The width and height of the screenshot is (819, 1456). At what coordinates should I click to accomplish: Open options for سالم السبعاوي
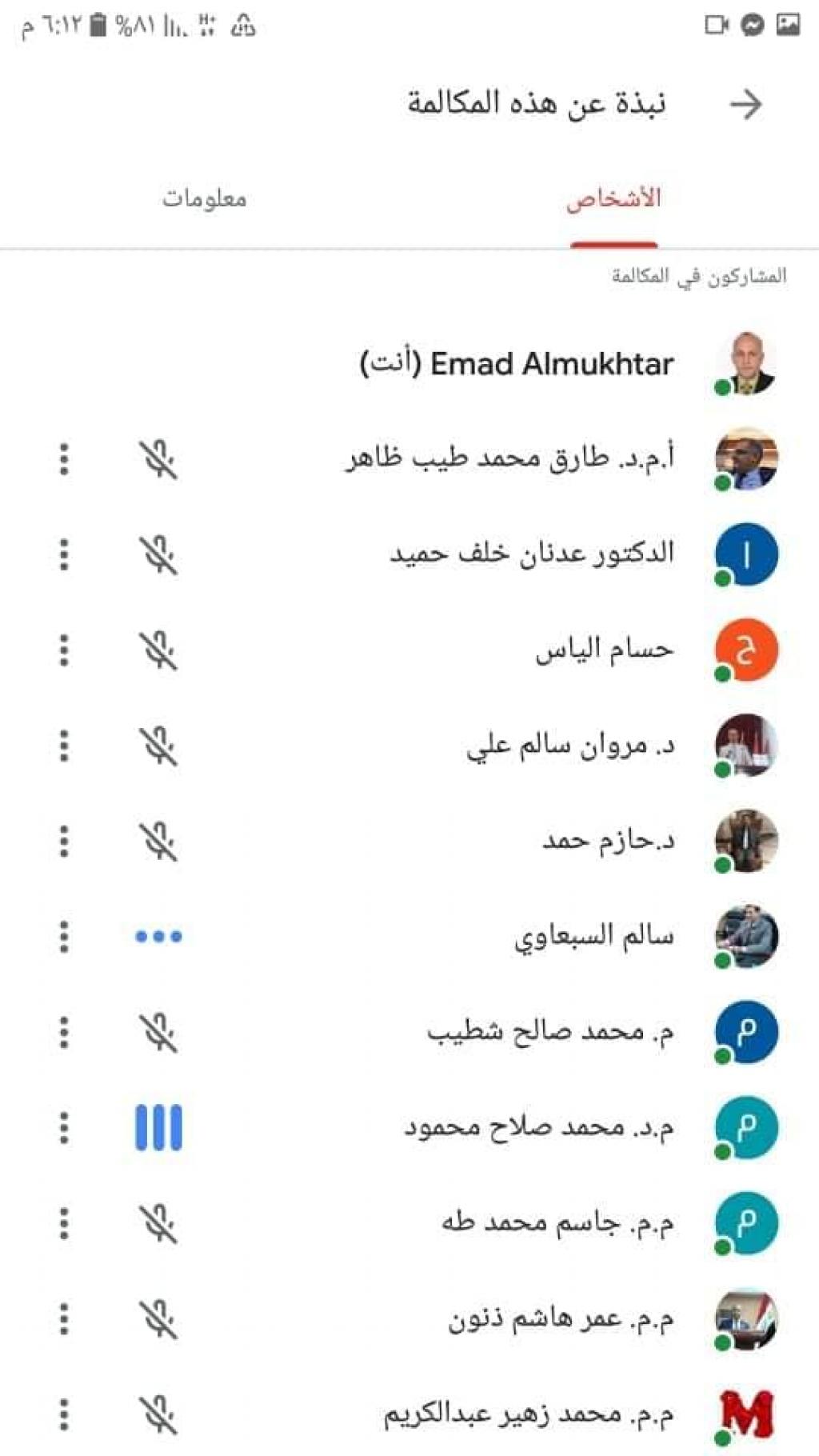pos(64,936)
